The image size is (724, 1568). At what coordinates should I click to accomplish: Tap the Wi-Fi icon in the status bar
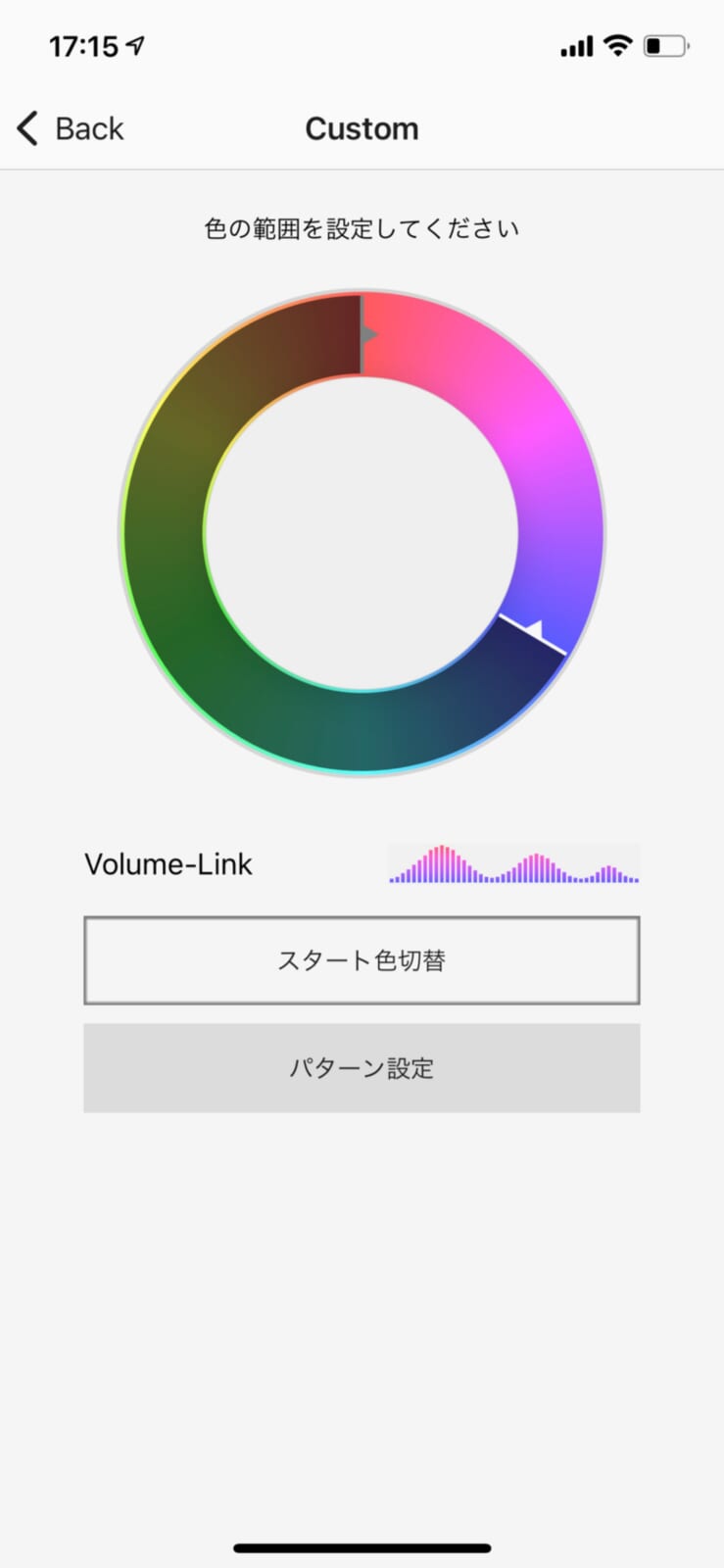tap(619, 43)
